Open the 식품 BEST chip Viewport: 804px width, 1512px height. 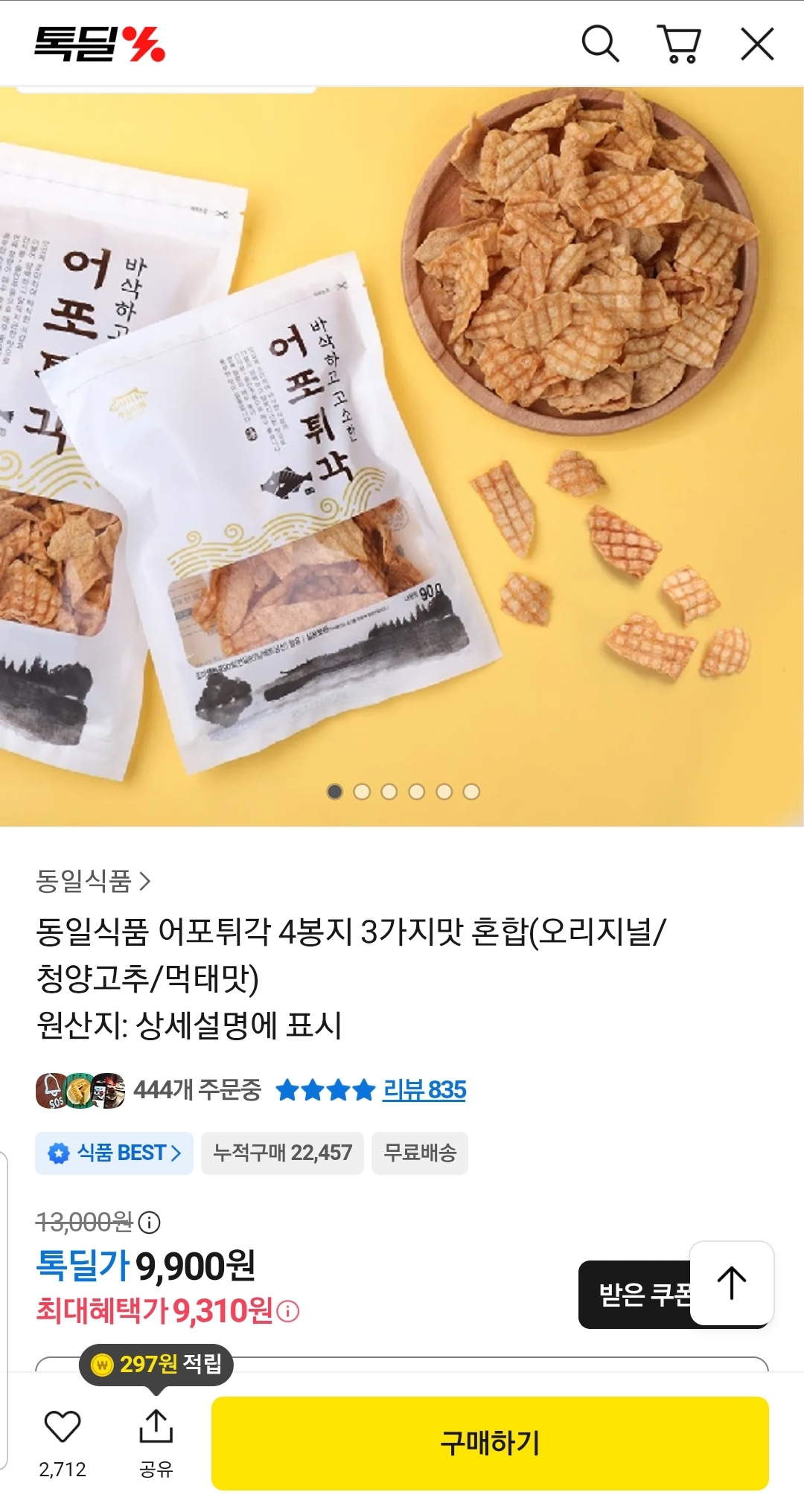[115, 1153]
